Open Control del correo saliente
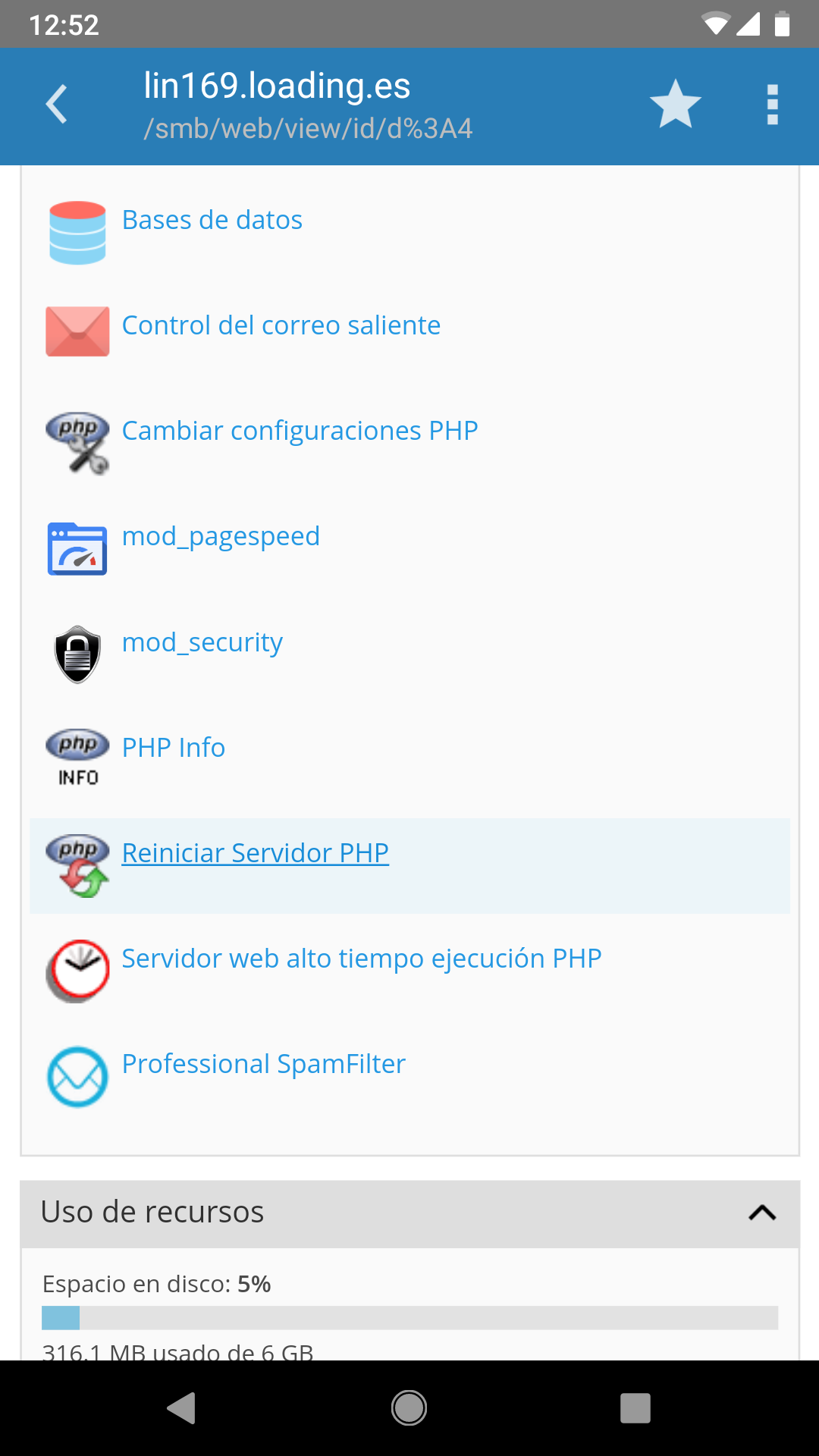 [281, 325]
